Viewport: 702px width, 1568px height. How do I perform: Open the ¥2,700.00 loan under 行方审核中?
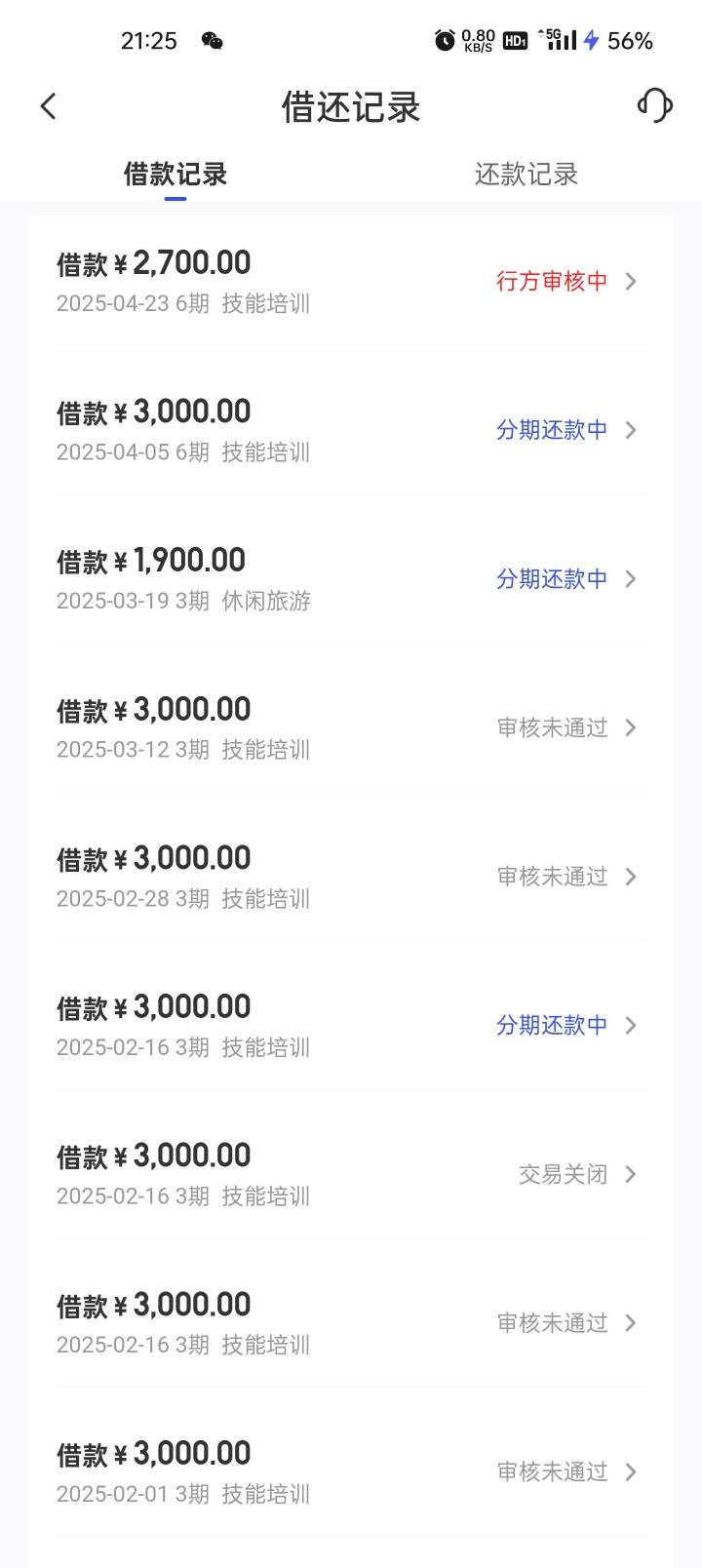tap(351, 281)
